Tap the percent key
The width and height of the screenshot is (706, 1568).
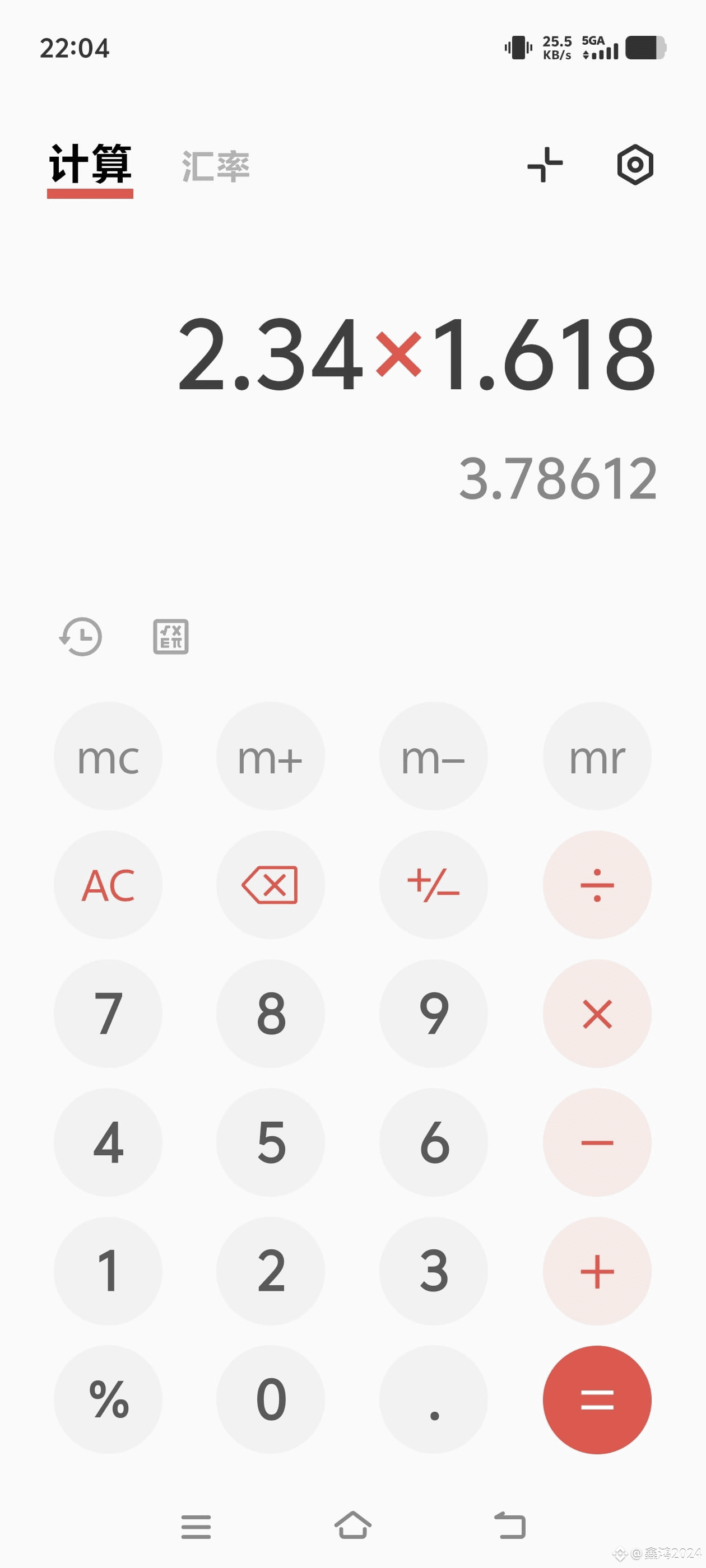click(x=109, y=1400)
